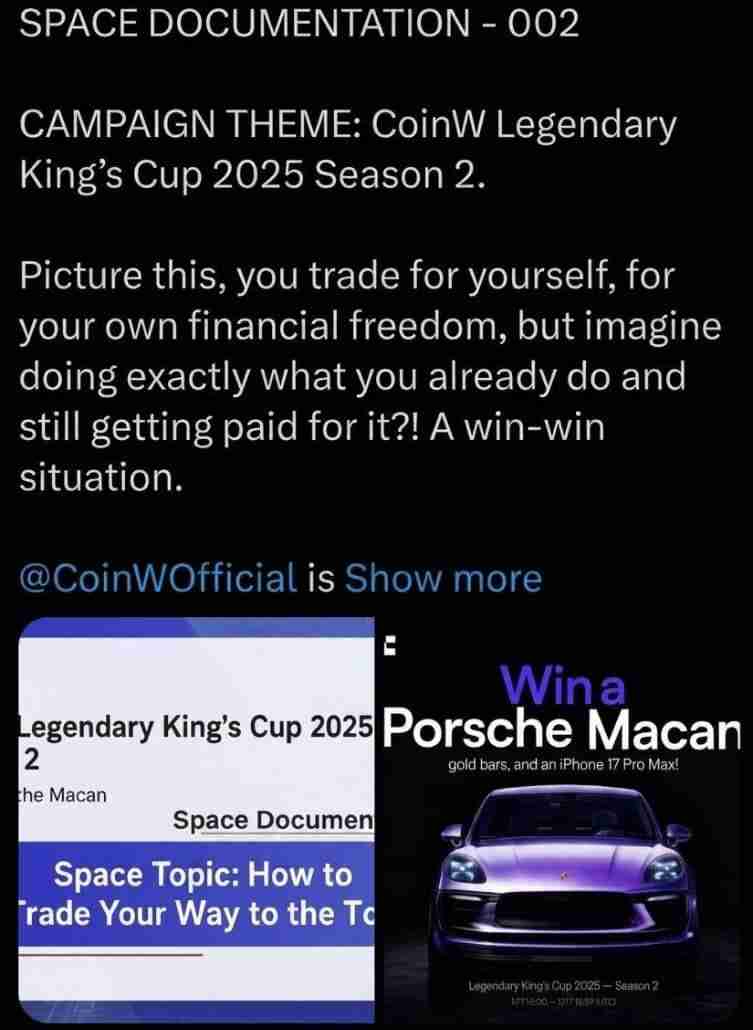Viewport: 753px width, 1030px height.
Task: Expand the post with Show more
Action: tap(442, 578)
